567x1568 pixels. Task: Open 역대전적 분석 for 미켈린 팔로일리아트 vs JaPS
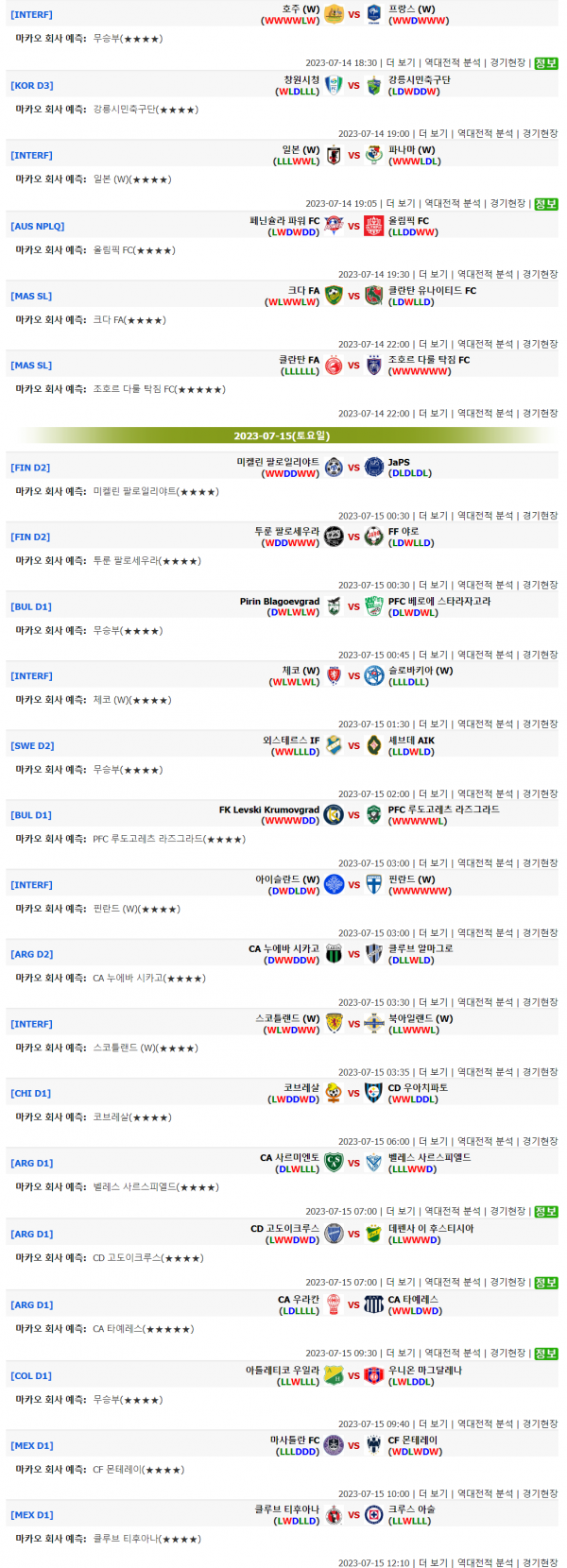(x=486, y=517)
